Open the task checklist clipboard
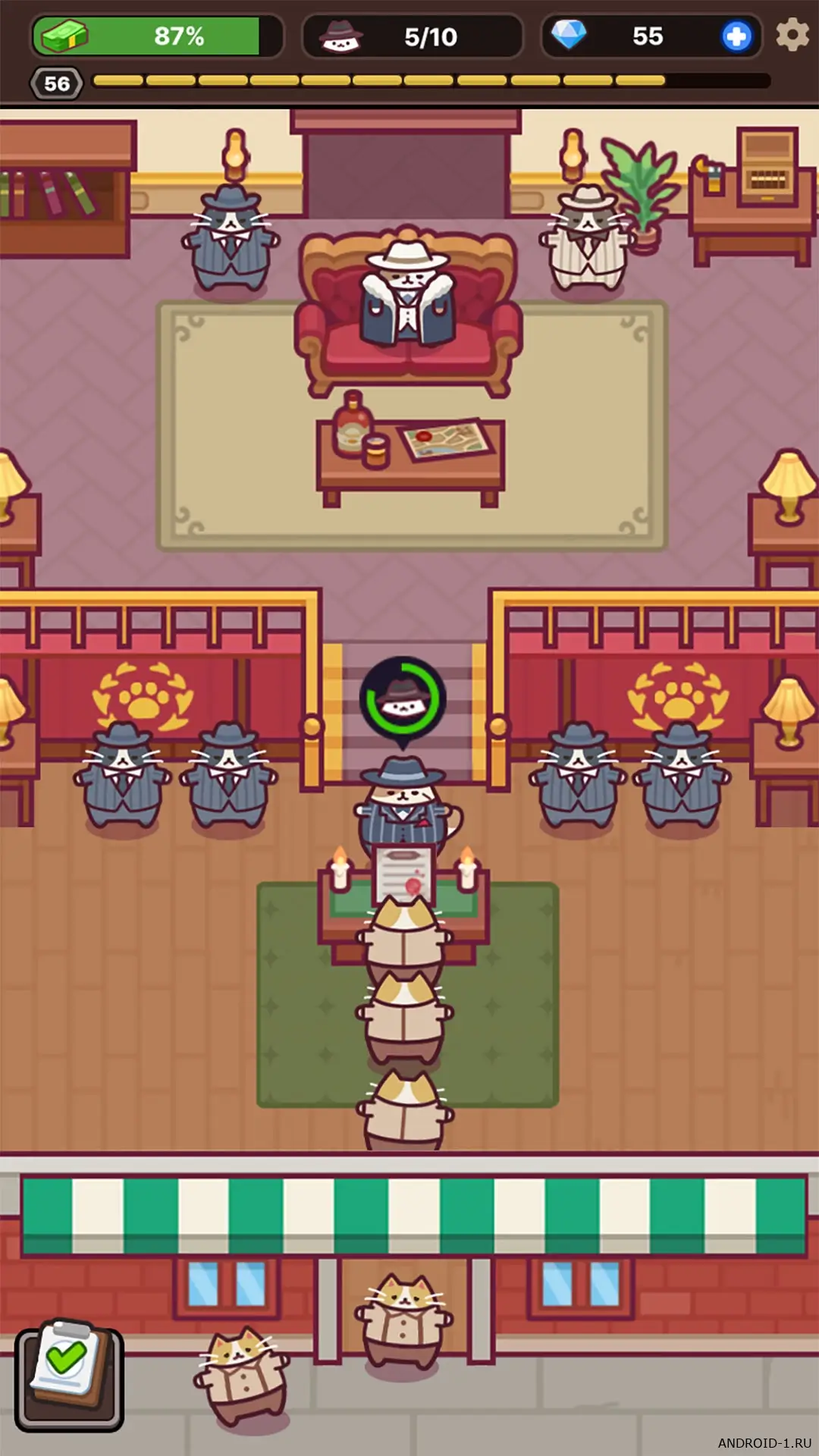 [69, 1379]
